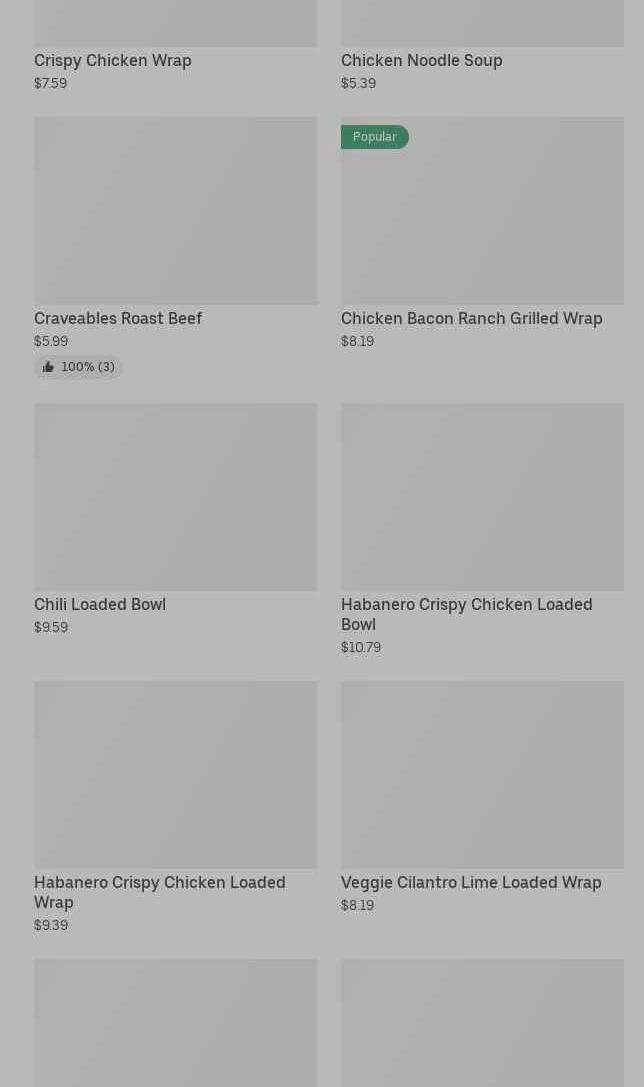Open Craveables Roast Beef item
Screen dimensions: 644x1087
175,247
